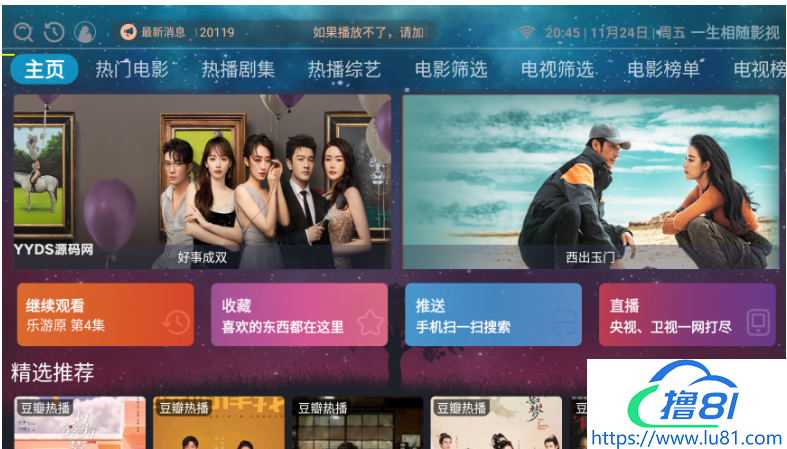Open the 直播 live TV card
Viewport: 787px width, 449px height.
point(687,314)
